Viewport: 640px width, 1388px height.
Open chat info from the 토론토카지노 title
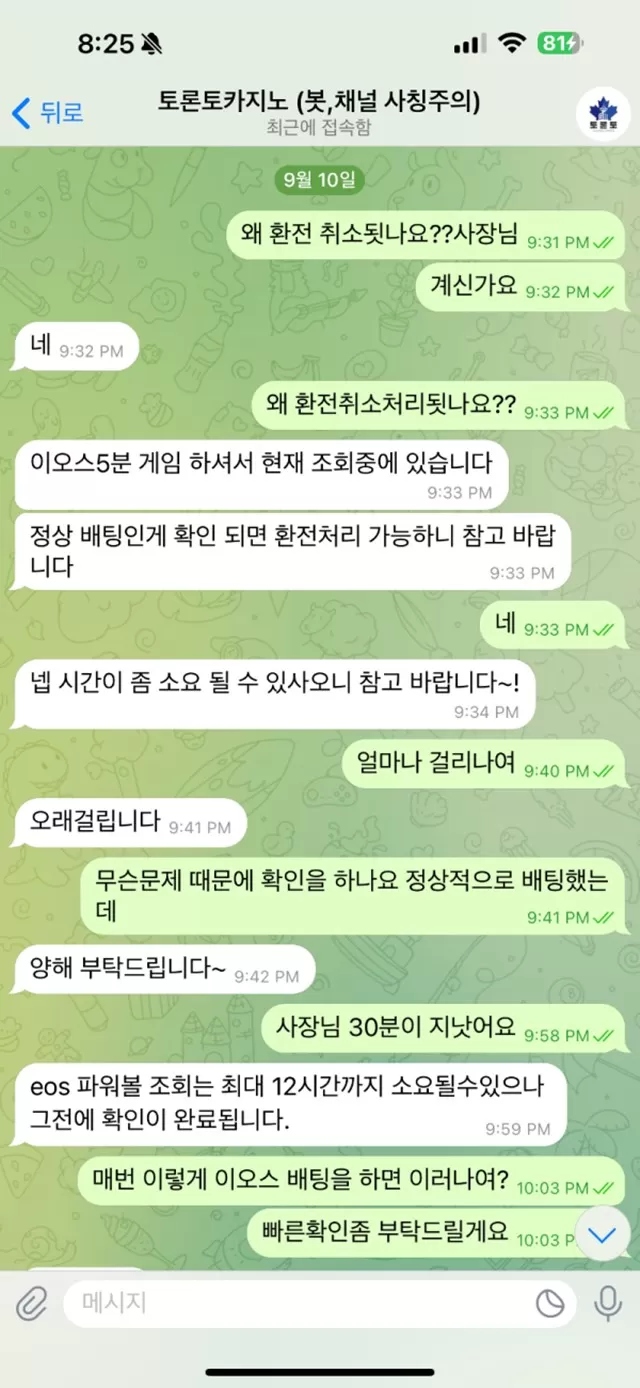[319, 102]
